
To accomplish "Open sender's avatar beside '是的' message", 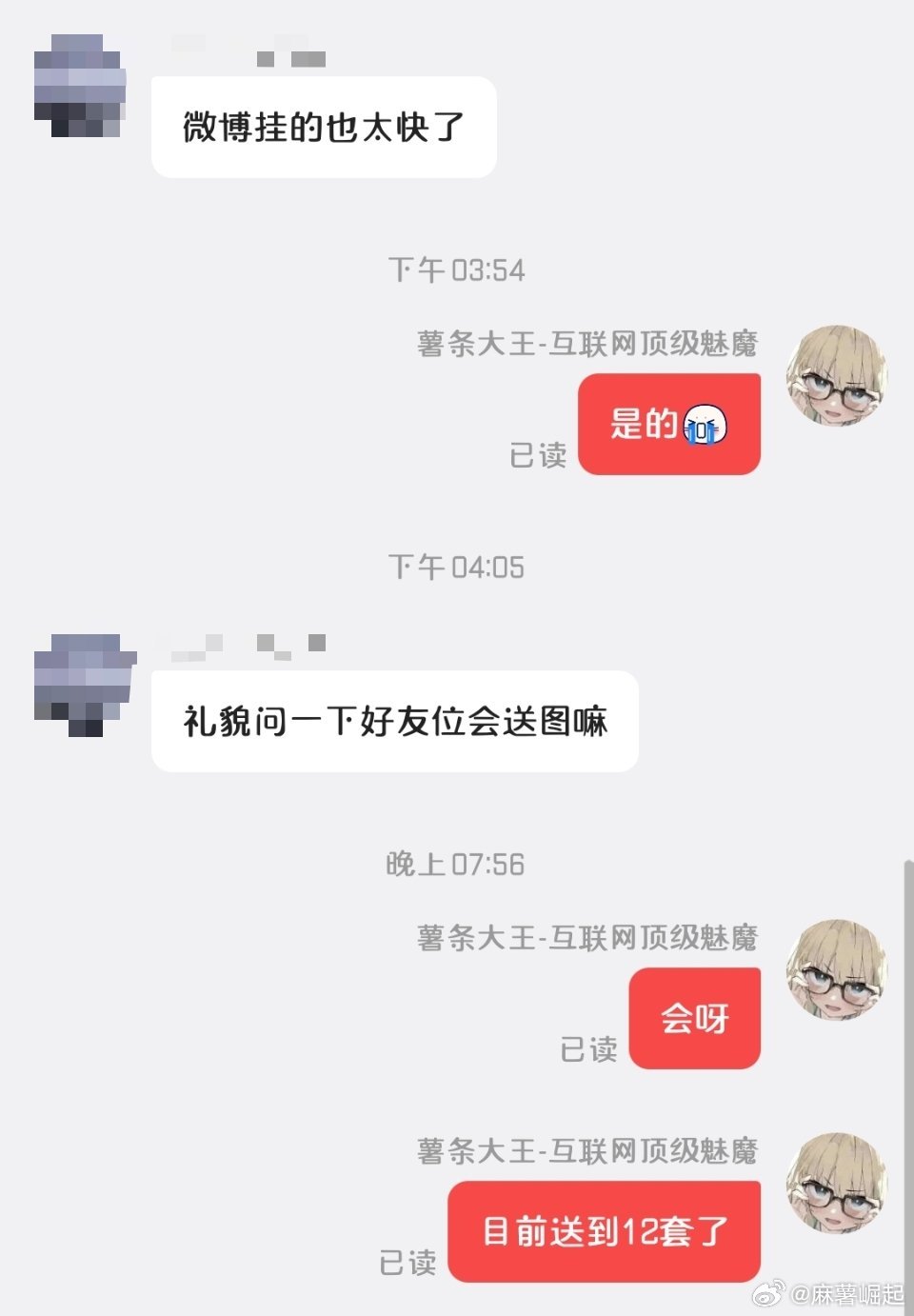I will click(836, 375).
